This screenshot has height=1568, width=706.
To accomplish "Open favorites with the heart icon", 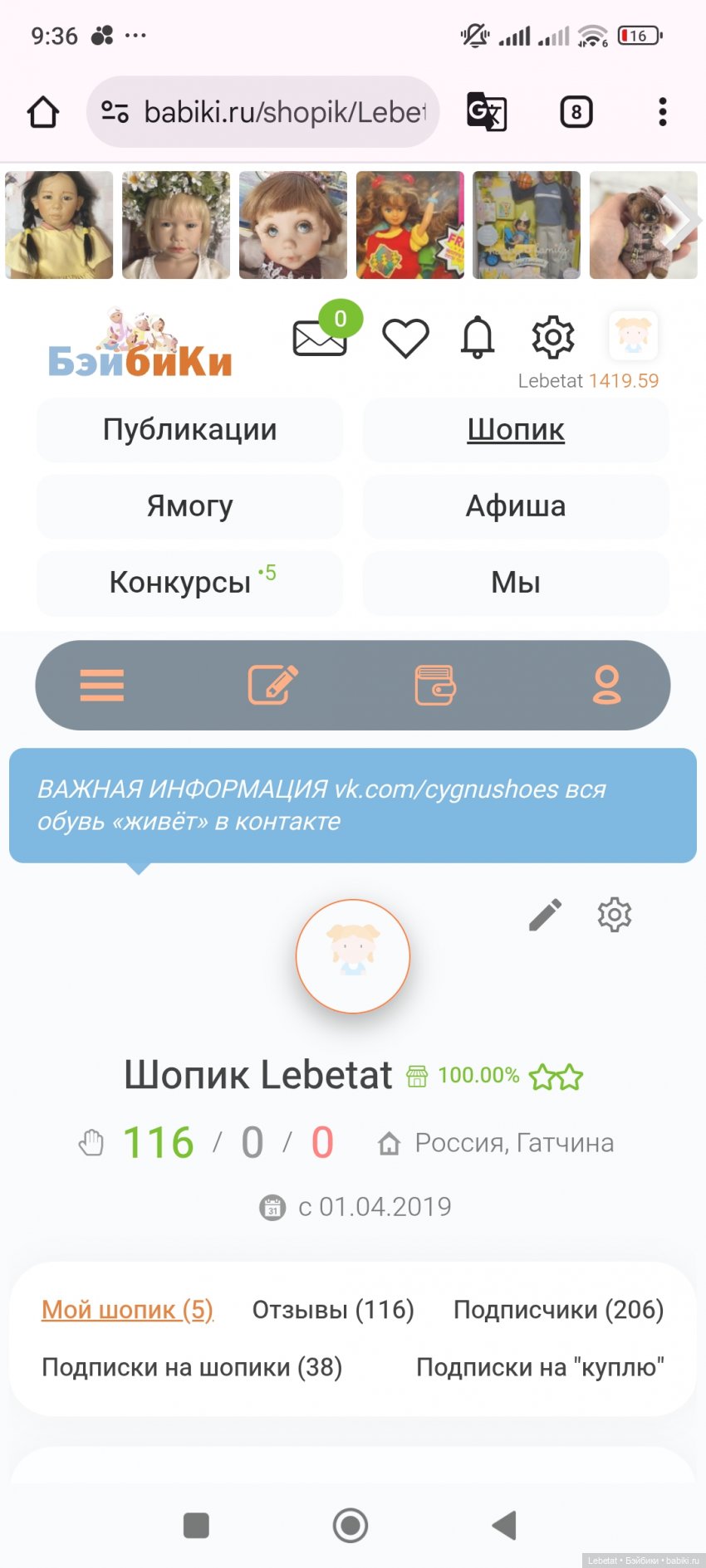I will [x=405, y=338].
